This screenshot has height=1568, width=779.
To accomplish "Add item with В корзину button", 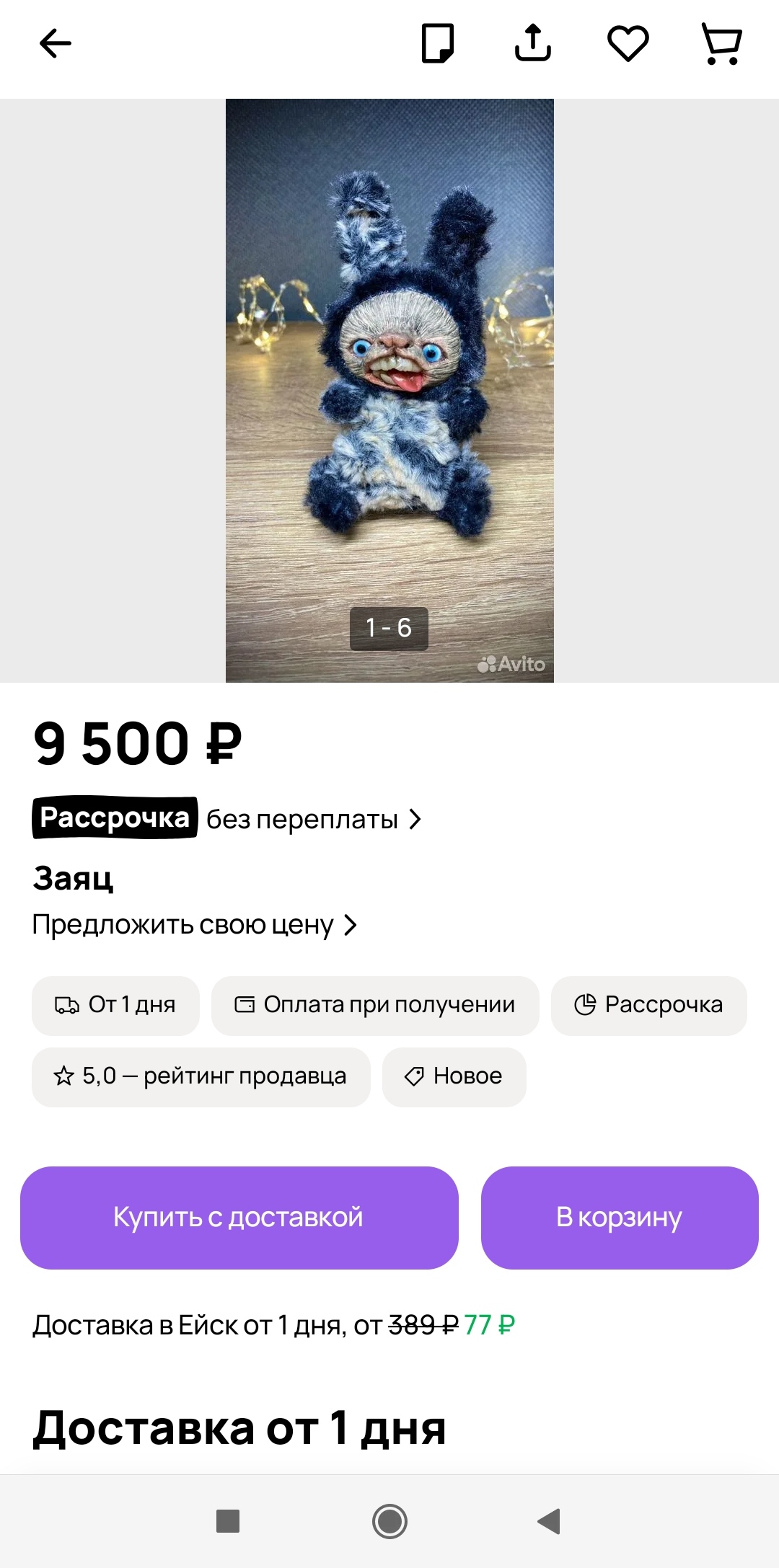I will (619, 1217).
